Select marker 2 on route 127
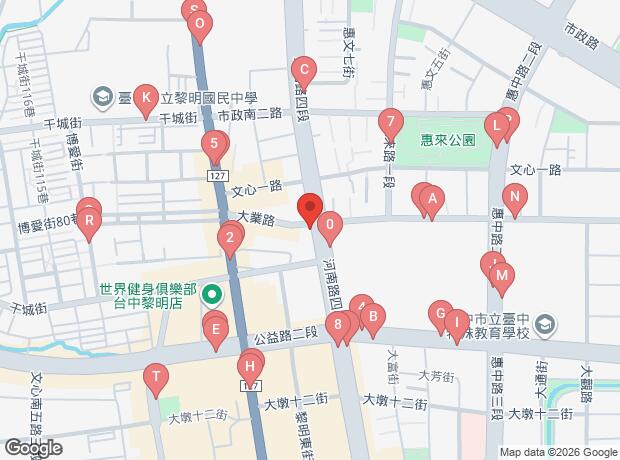 coord(230,240)
